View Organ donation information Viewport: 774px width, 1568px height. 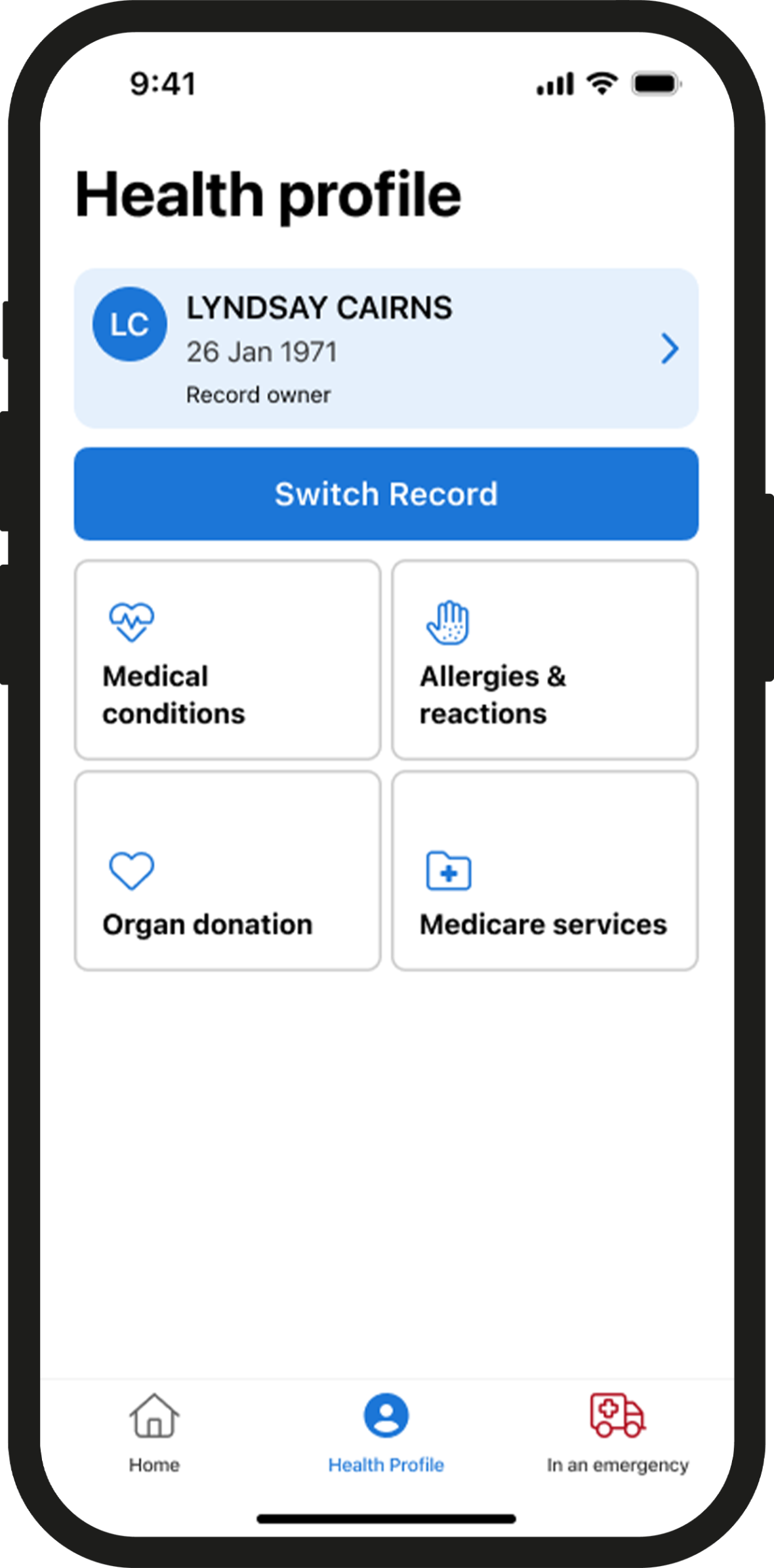click(228, 871)
